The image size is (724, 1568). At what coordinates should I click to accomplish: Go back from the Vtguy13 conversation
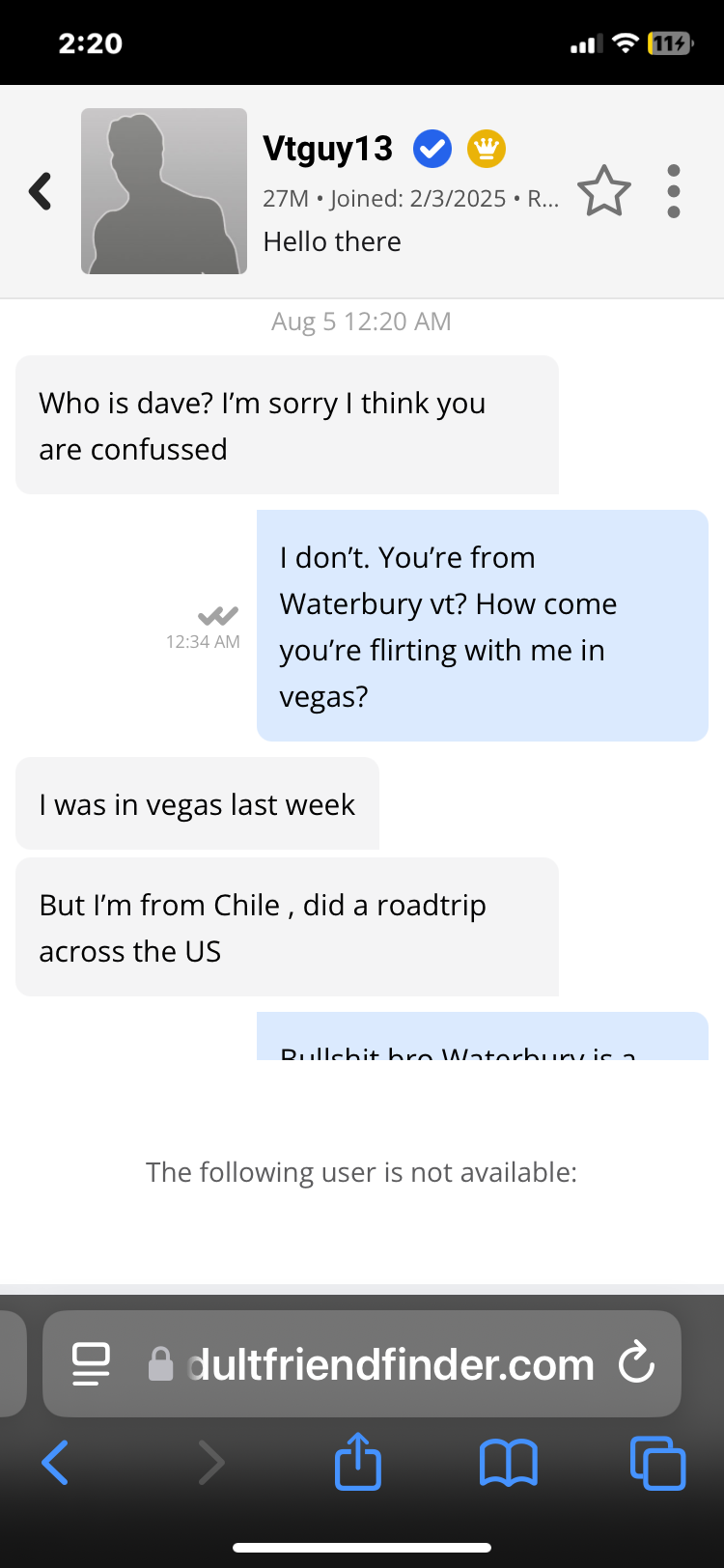tap(41, 191)
